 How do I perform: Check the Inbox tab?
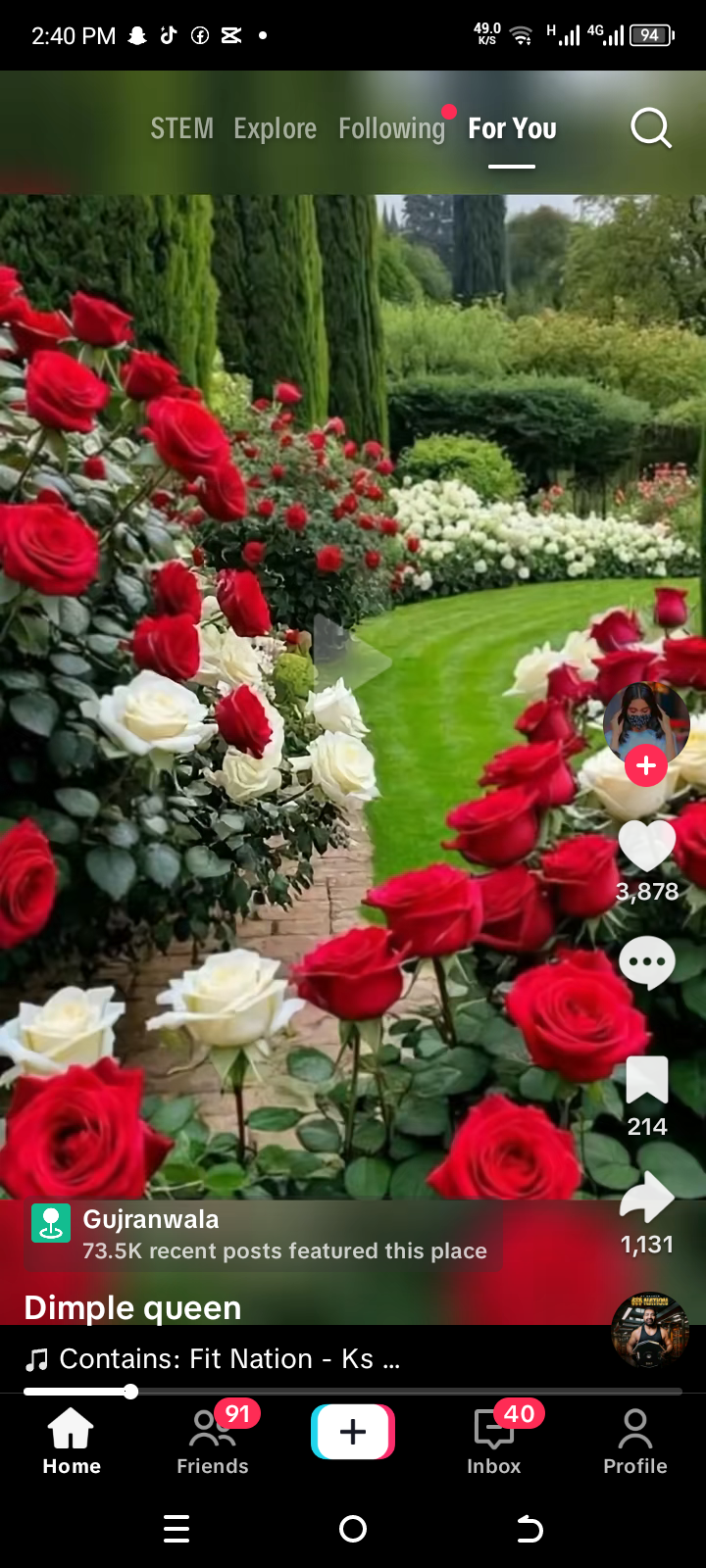(x=494, y=1441)
